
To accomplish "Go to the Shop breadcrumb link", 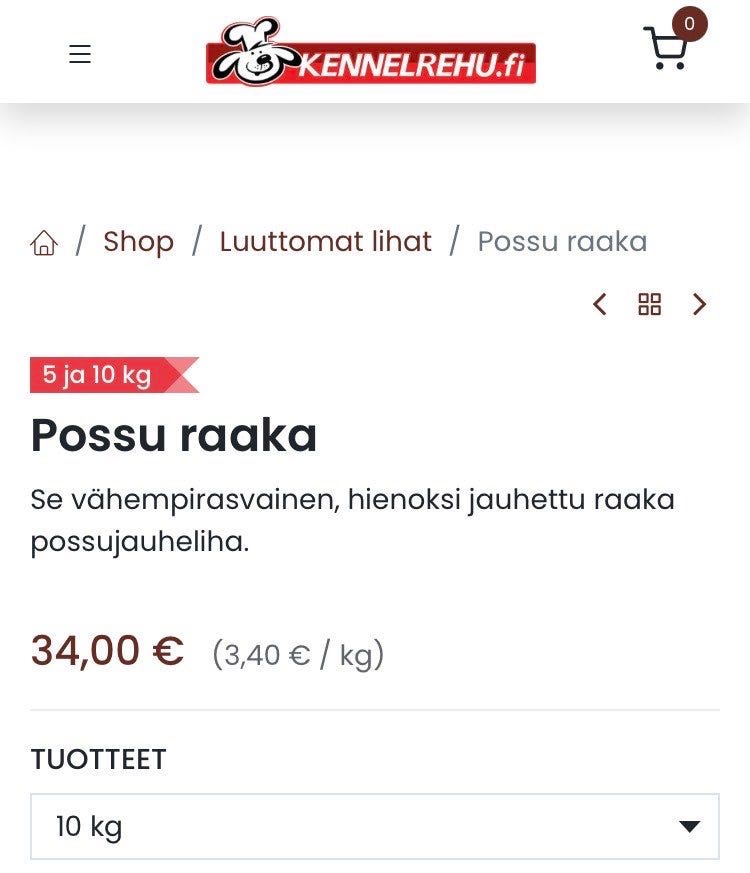I will [x=139, y=241].
